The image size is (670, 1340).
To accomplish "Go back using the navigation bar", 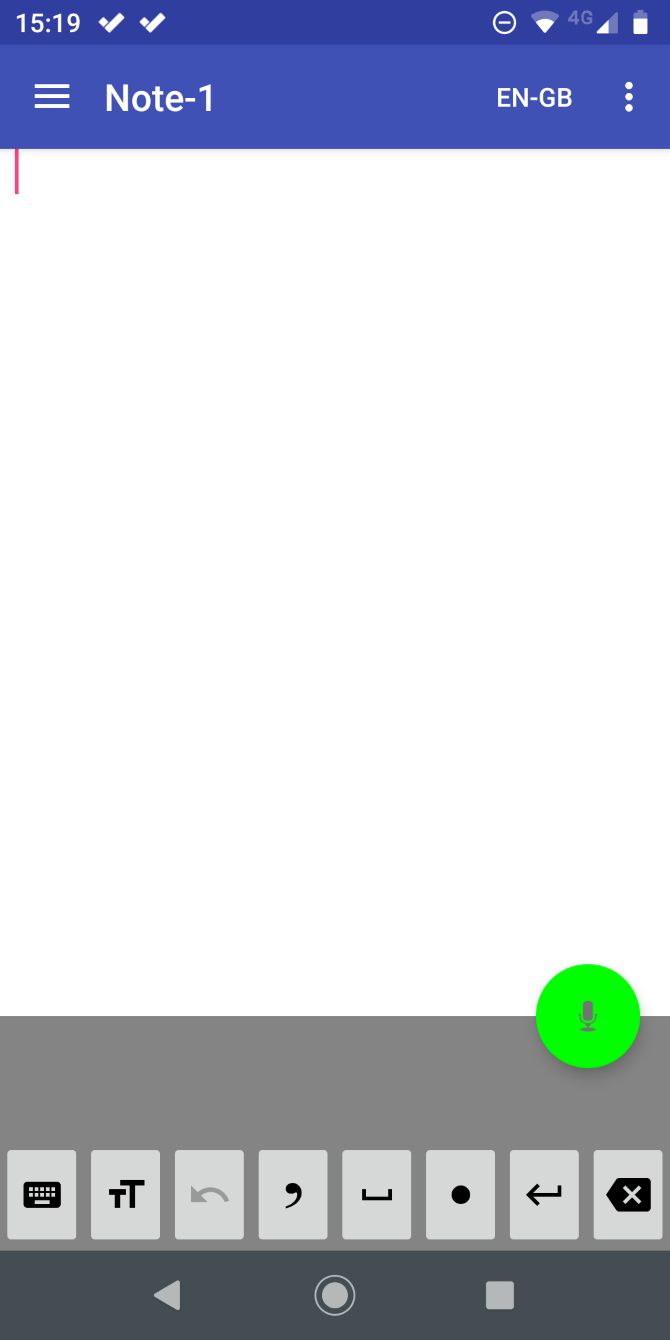I will point(167,1296).
